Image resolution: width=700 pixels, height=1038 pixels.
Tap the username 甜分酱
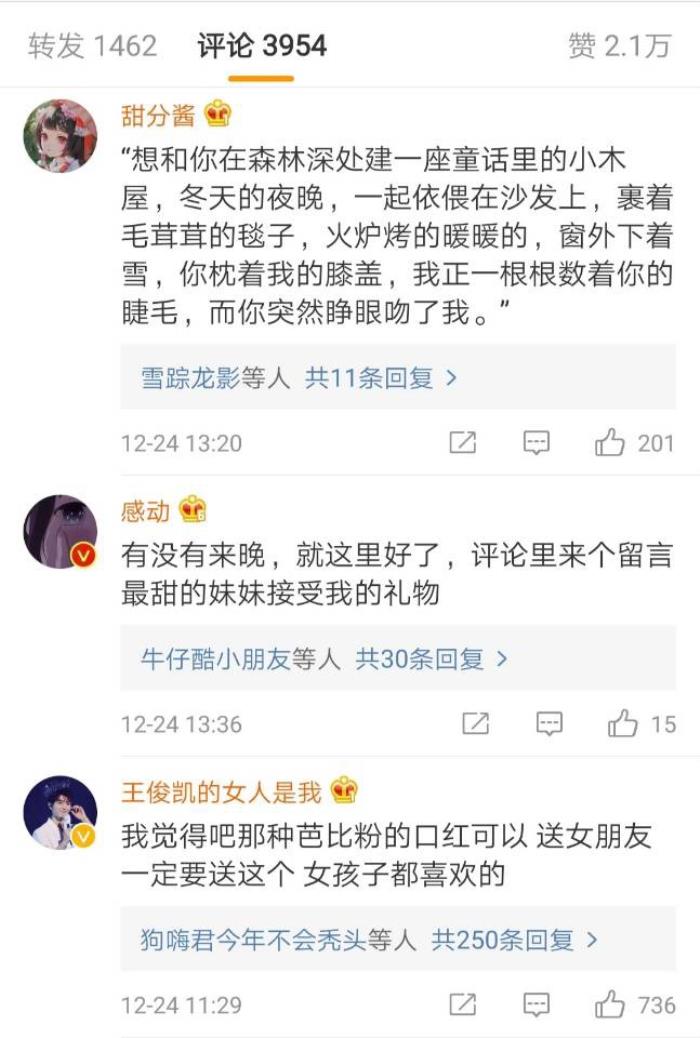click(158, 115)
